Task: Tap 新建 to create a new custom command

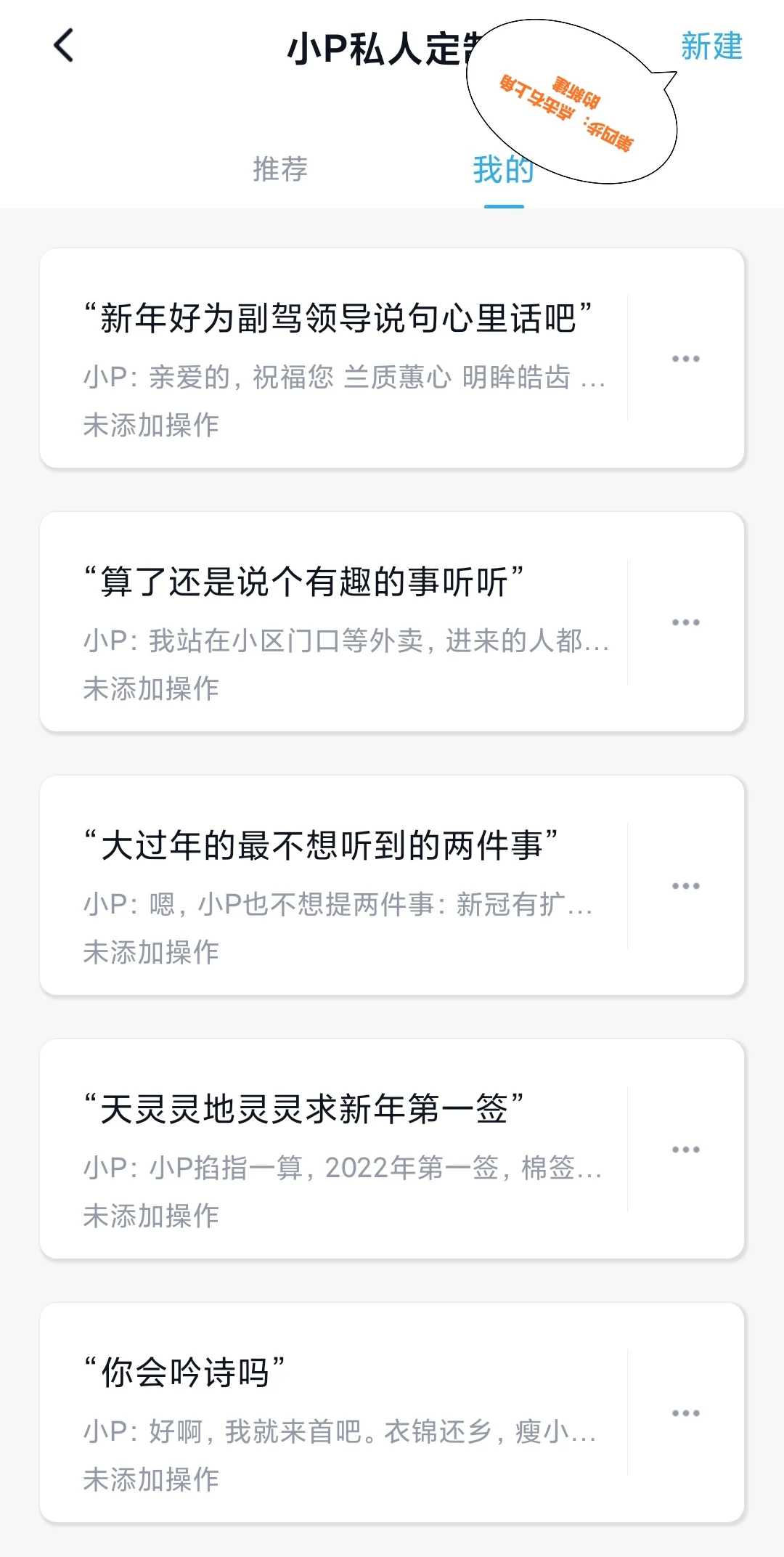Action: (x=711, y=46)
